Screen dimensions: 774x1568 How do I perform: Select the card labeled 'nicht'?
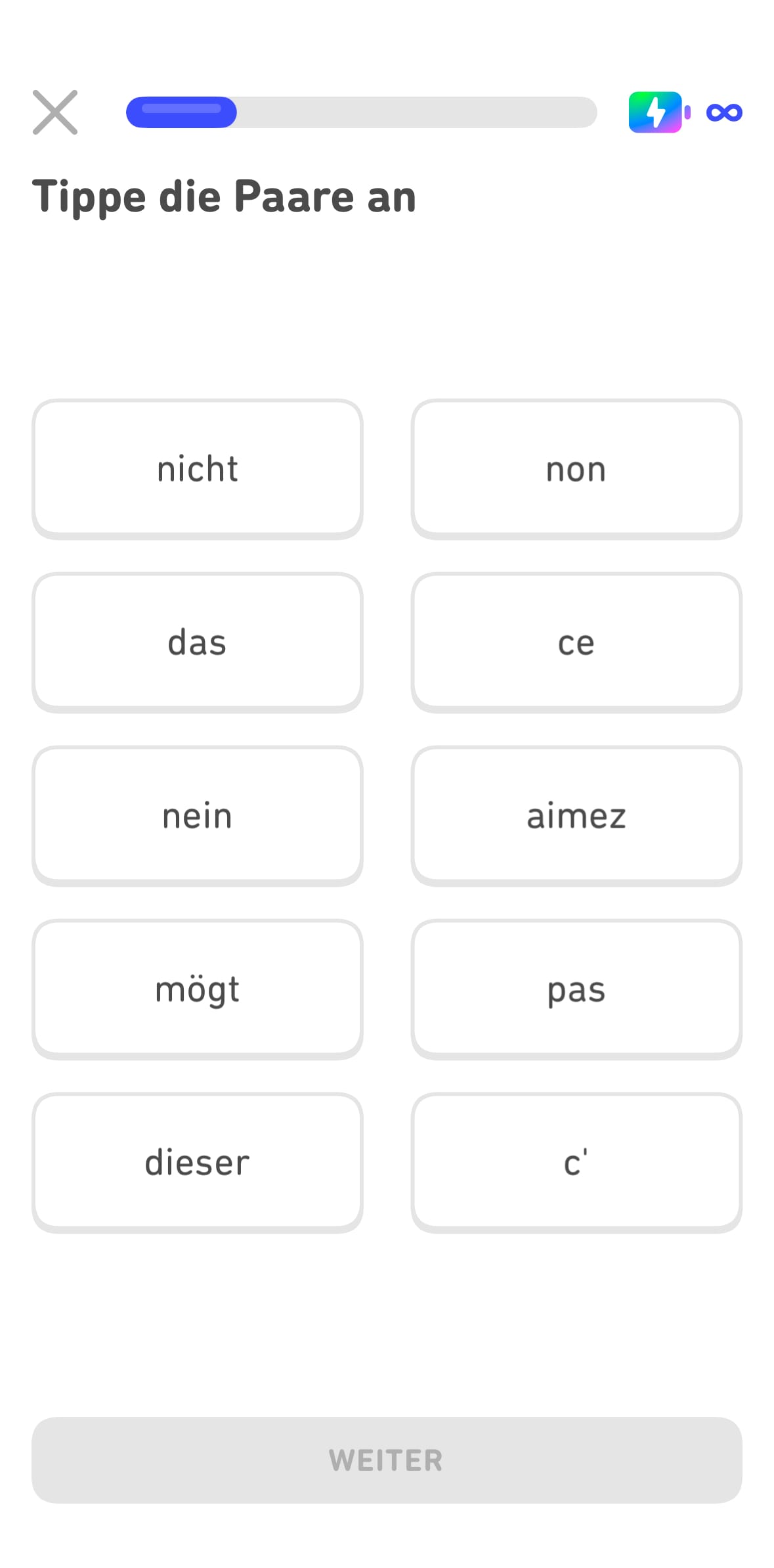[198, 467]
